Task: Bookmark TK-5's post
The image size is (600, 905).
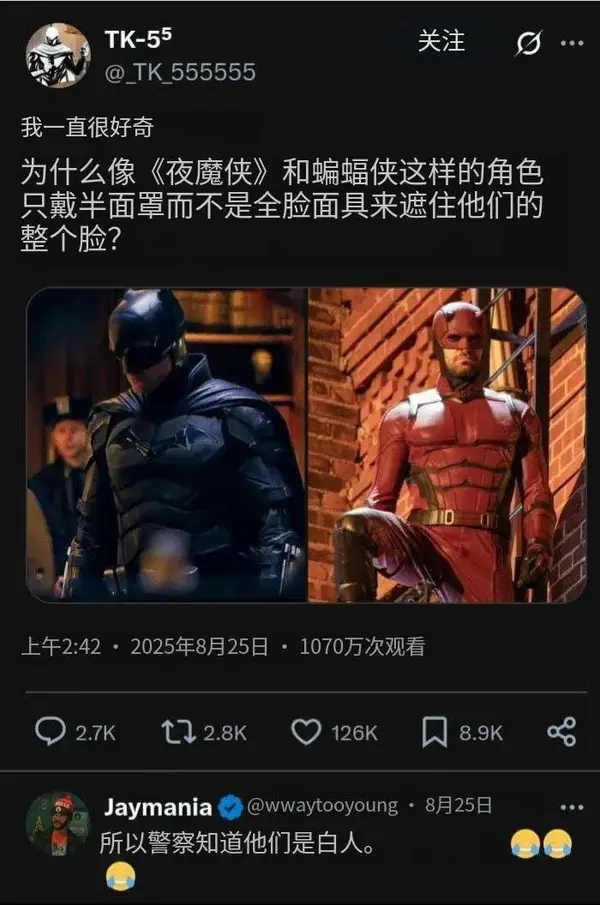Action: 435,732
